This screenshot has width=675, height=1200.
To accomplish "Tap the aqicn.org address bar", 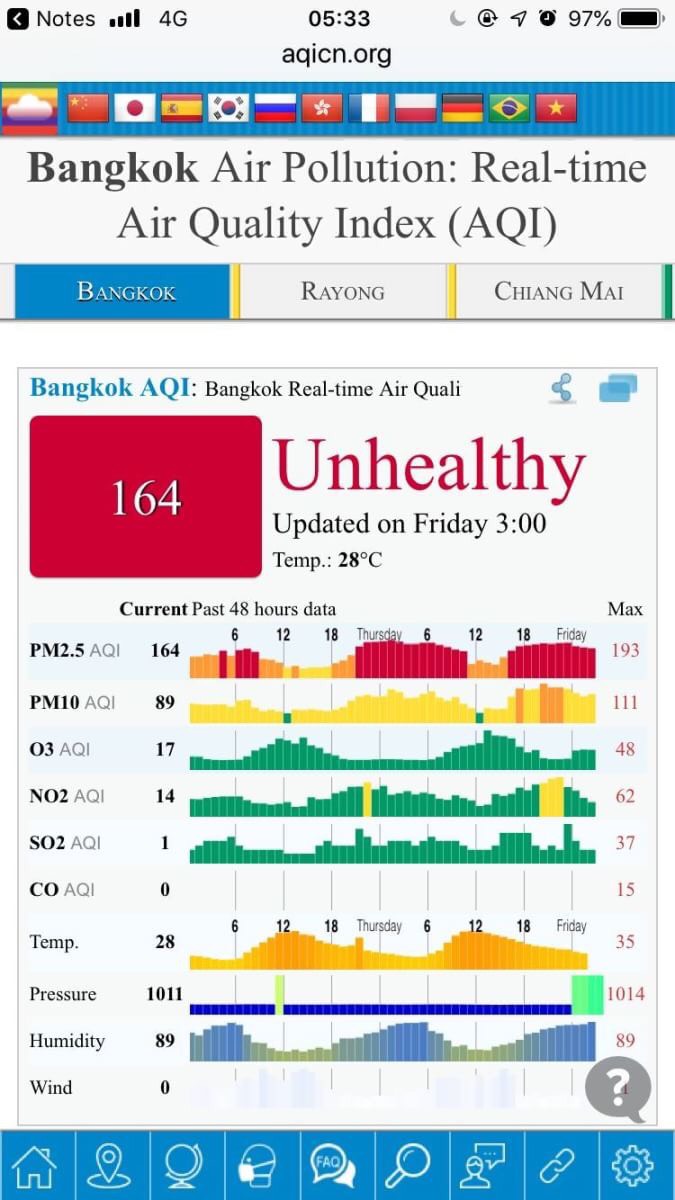I will pos(337,55).
